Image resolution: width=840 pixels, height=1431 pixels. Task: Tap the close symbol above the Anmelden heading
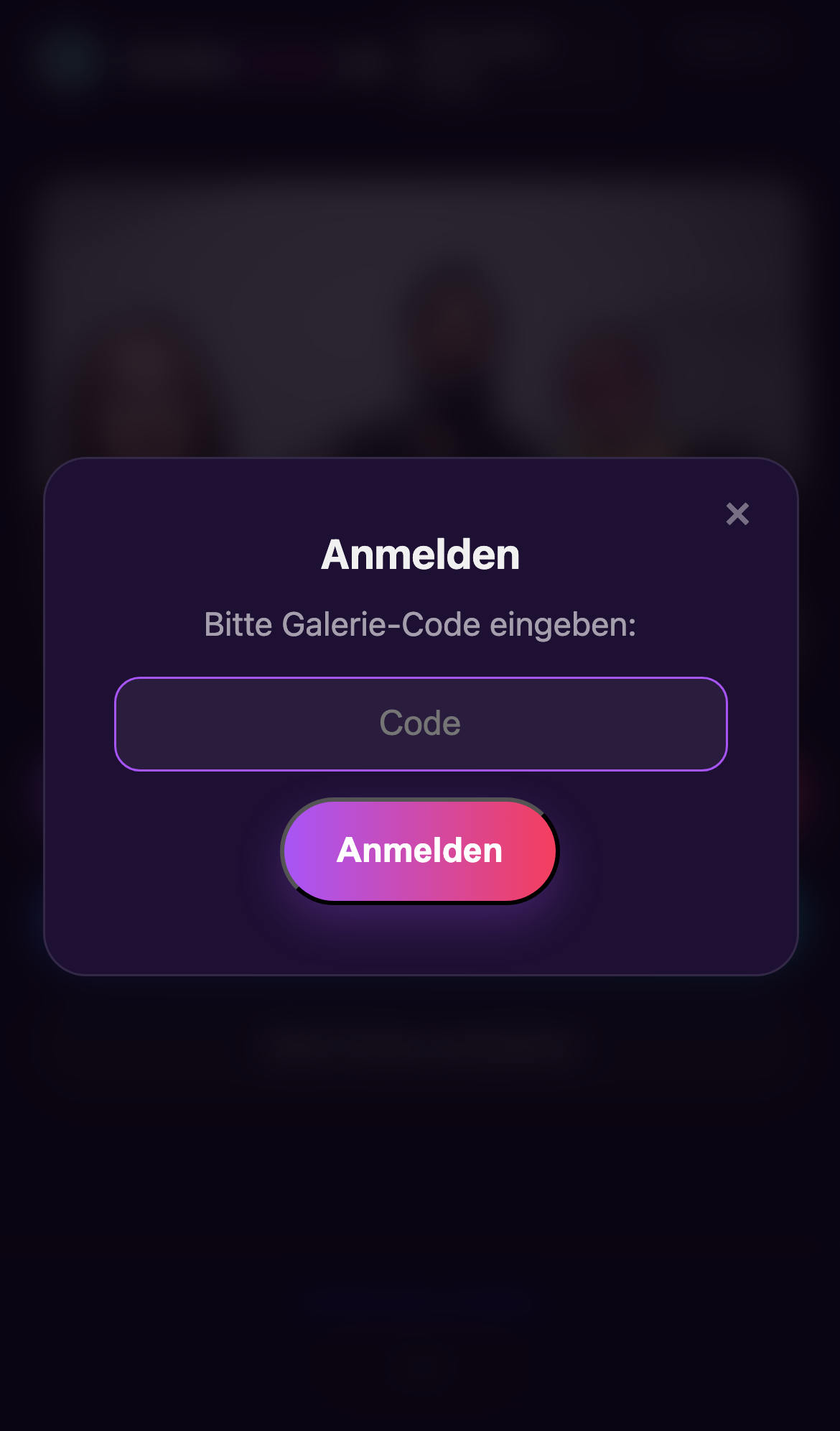coord(738,514)
